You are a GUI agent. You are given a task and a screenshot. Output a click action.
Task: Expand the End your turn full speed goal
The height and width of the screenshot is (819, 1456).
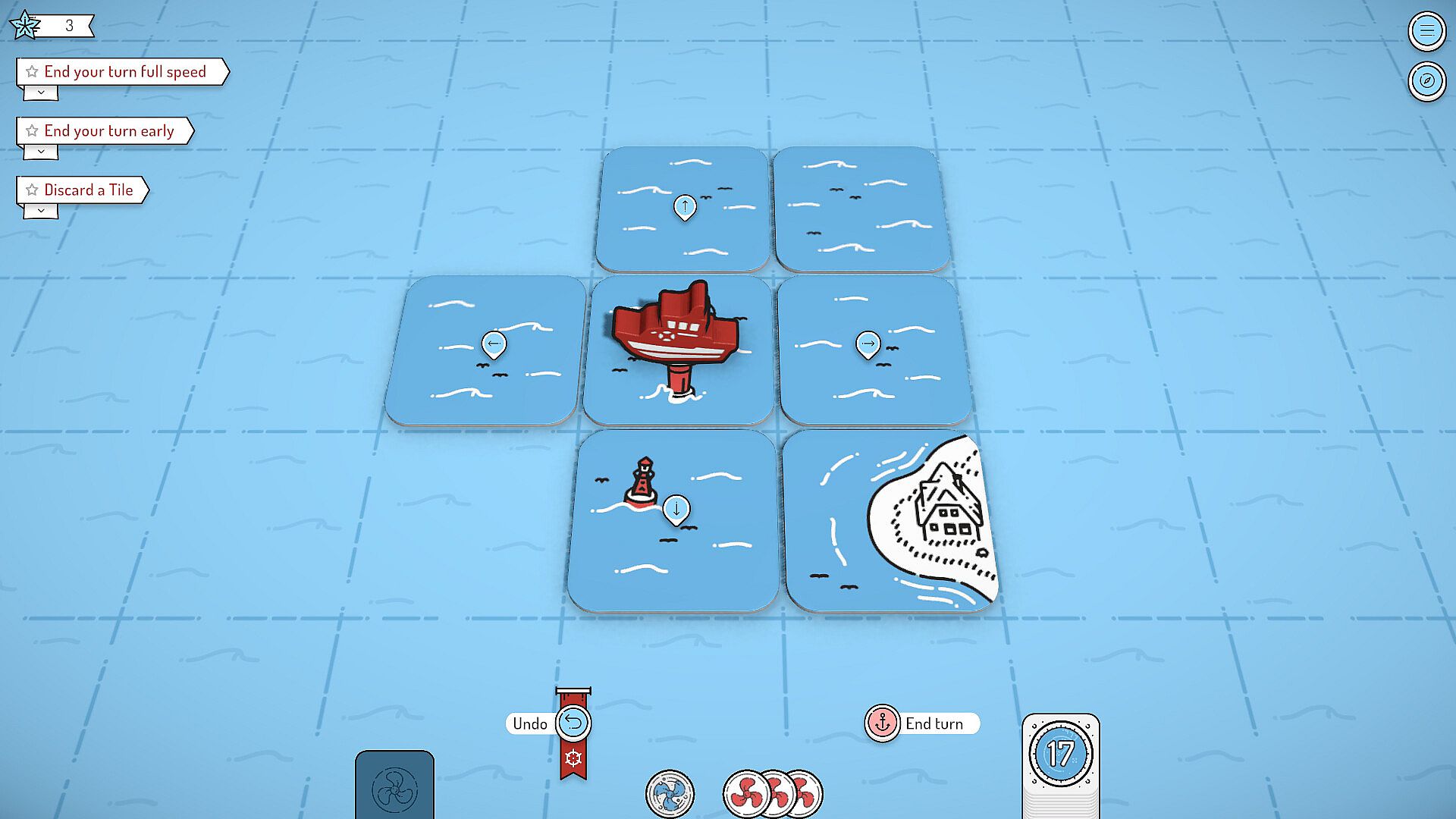coord(41,93)
